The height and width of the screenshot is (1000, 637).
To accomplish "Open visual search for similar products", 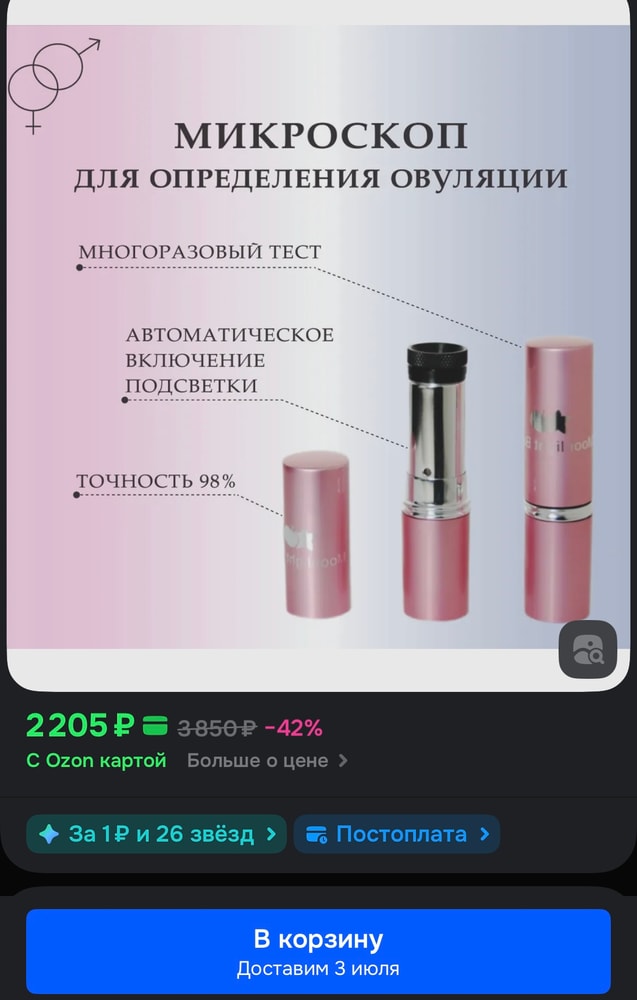I will click(587, 650).
